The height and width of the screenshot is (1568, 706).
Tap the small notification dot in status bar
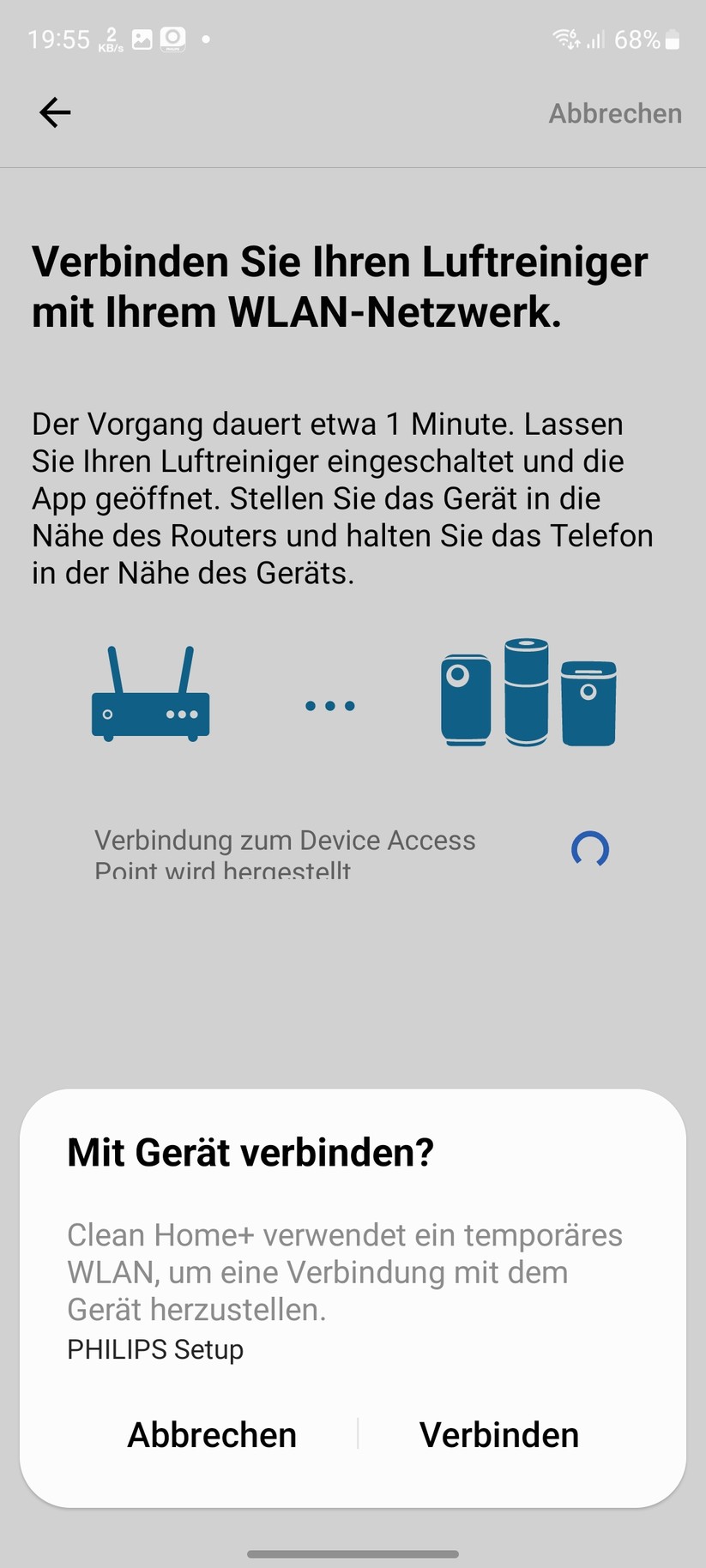pyautogui.click(x=205, y=40)
